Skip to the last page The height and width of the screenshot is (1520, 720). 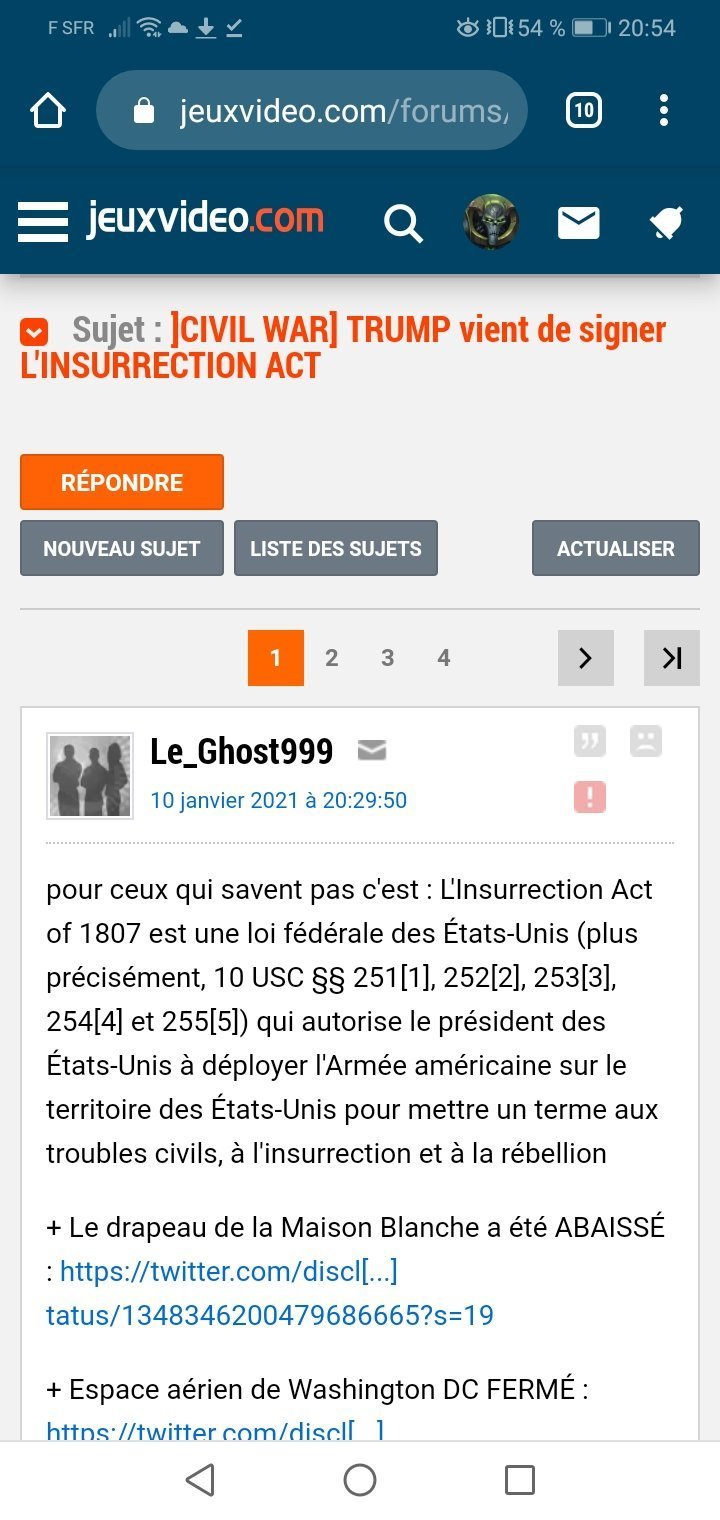click(x=672, y=657)
